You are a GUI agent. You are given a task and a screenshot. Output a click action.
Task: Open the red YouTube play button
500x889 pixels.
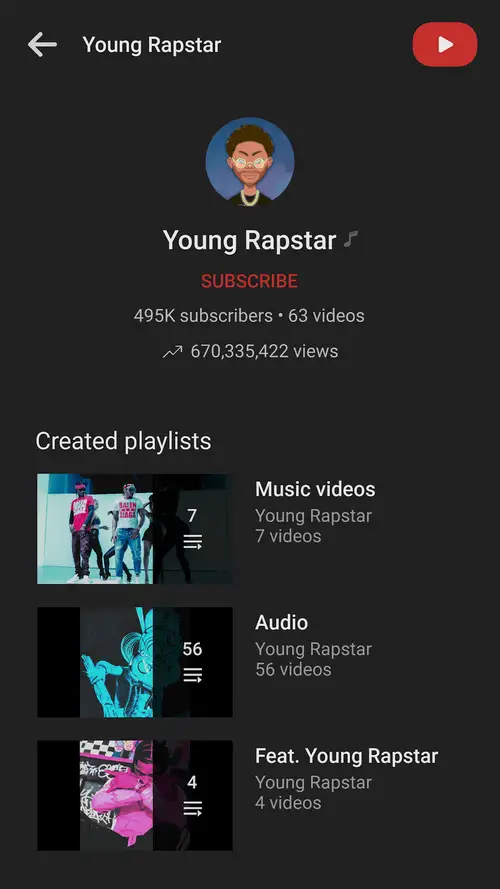[445, 44]
